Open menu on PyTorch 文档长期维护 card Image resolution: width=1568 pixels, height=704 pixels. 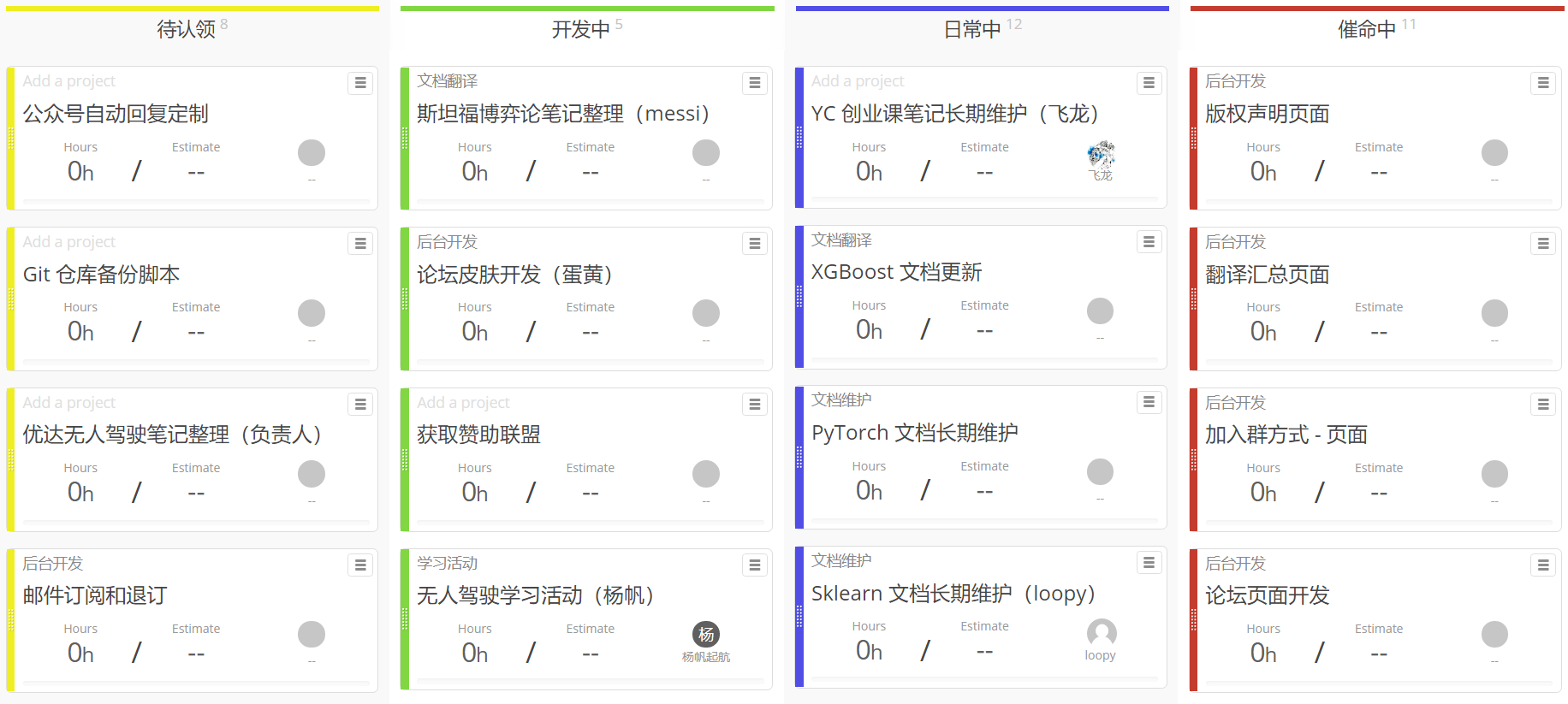pyautogui.click(x=1149, y=402)
